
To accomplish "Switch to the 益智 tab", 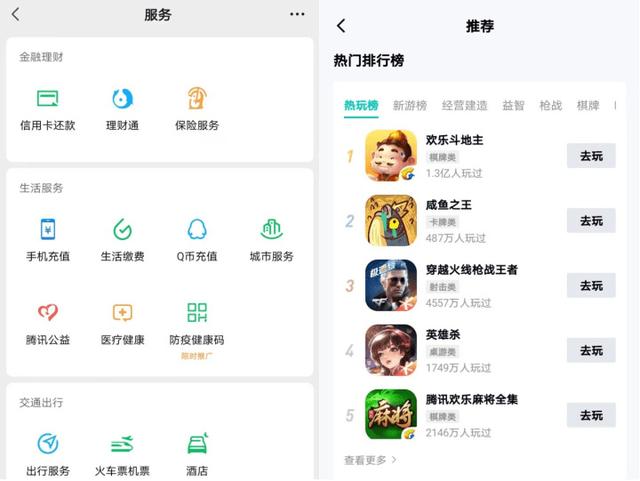I will click(x=513, y=105).
